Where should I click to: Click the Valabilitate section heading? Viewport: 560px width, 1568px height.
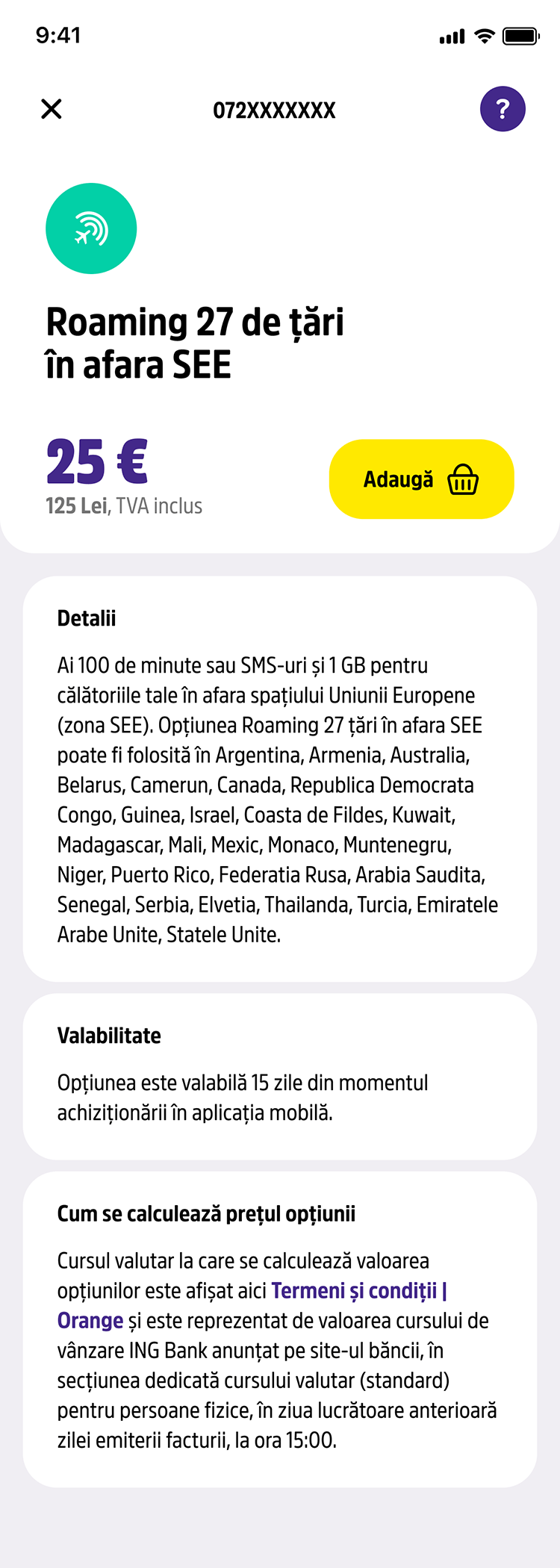(x=109, y=1036)
